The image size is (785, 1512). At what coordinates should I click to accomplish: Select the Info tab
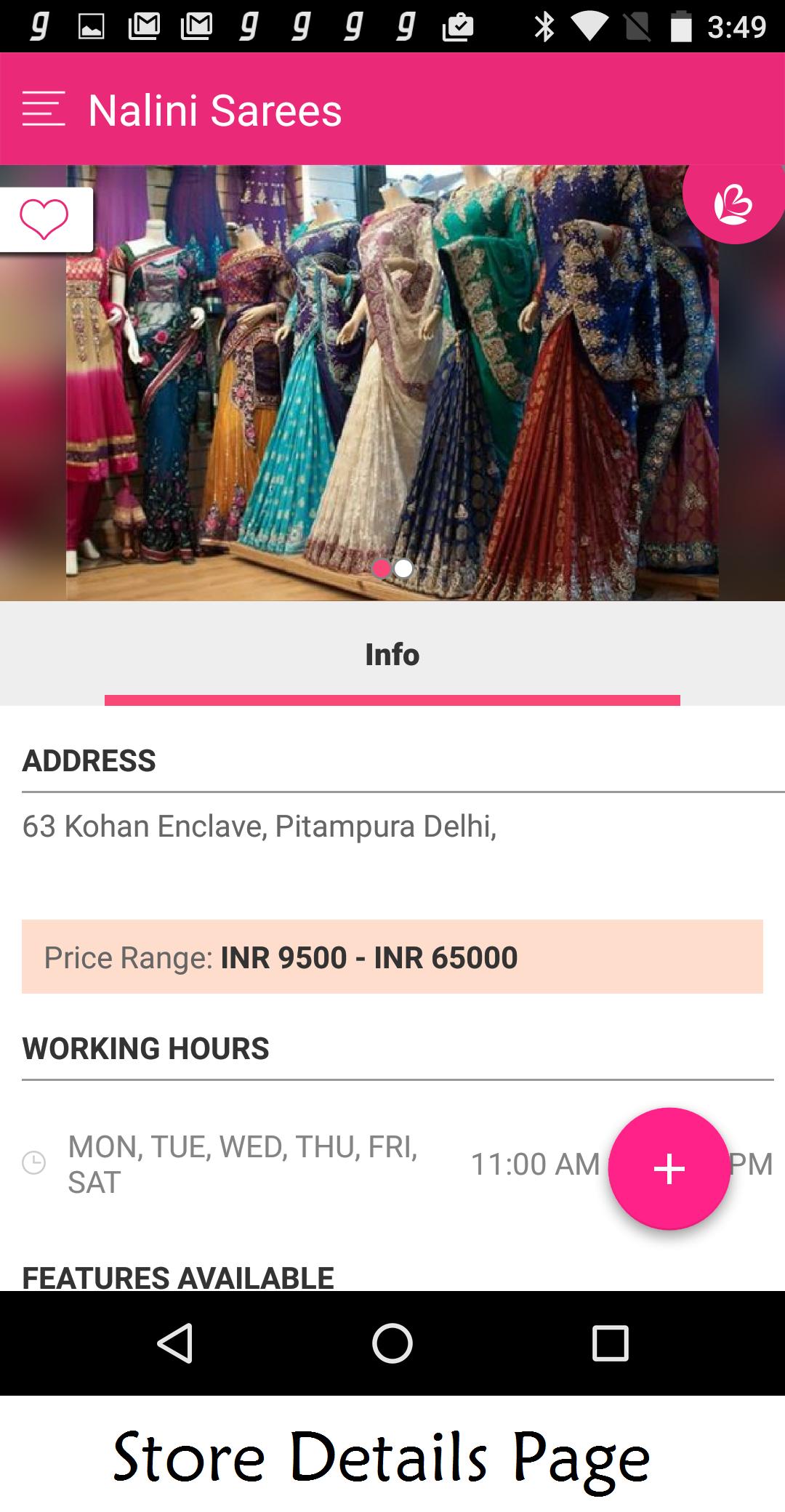pyautogui.click(x=392, y=654)
